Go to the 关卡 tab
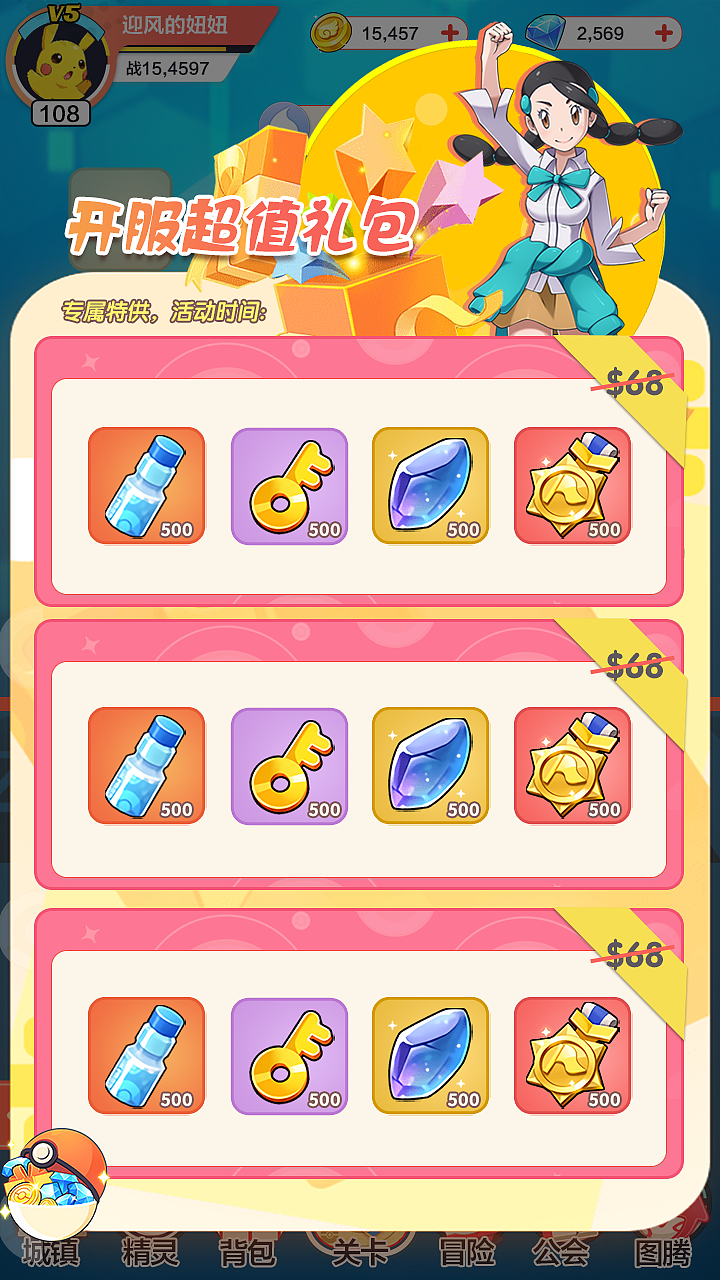This screenshot has width=720, height=1280. point(360,1250)
